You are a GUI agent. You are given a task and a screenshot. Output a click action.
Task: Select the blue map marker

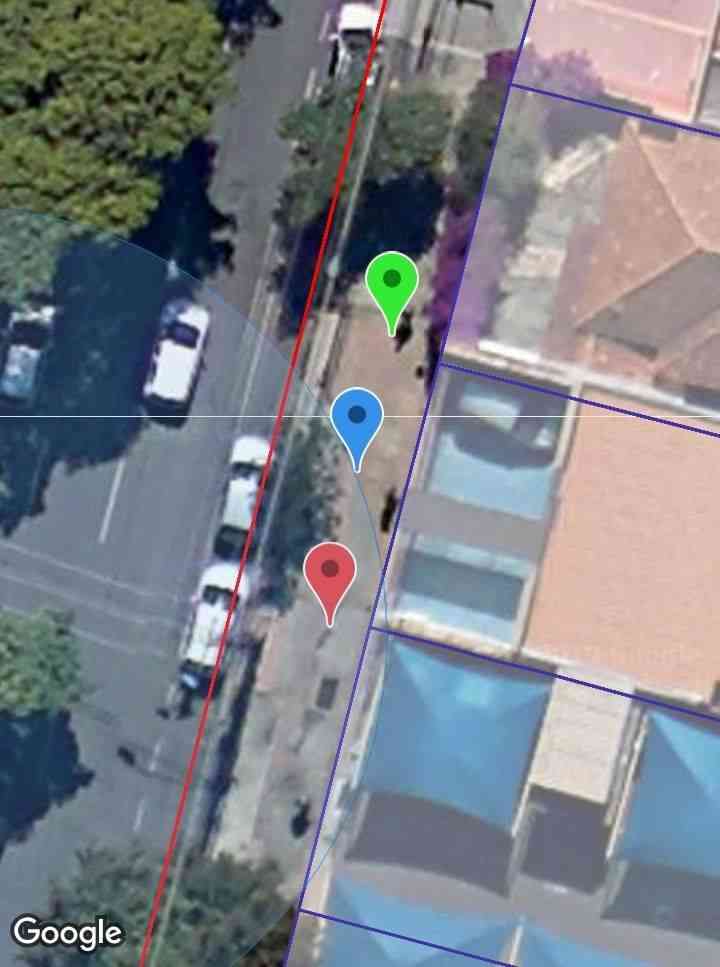click(357, 419)
